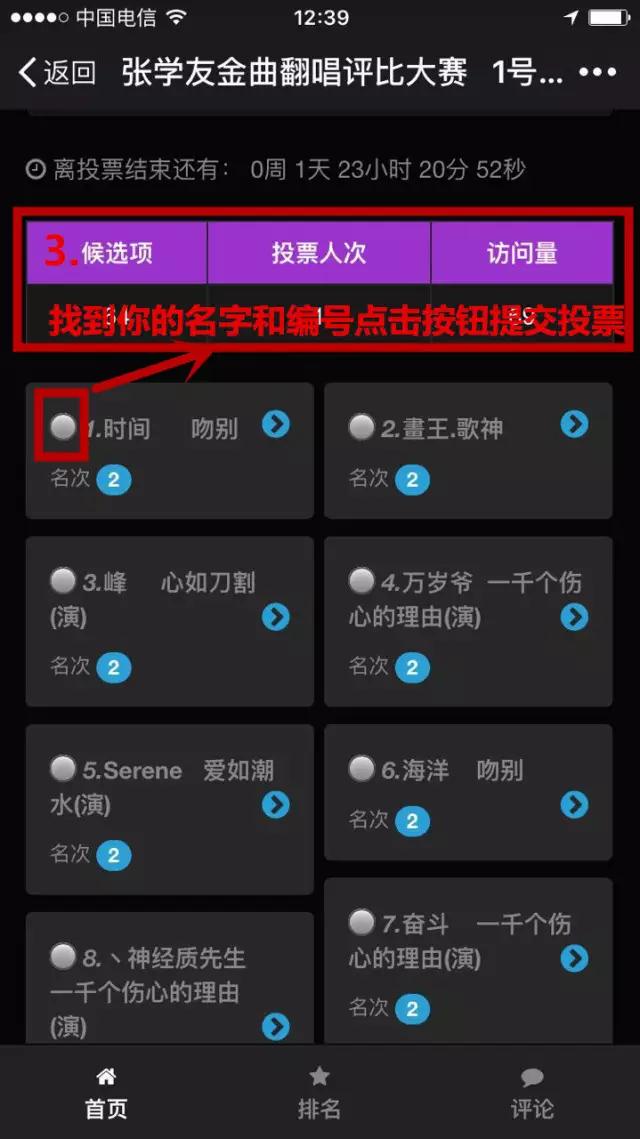The width and height of the screenshot is (640, 1139).
Task: View details of 3.峰 心如刀割
Action: click(x=276, y=617)
